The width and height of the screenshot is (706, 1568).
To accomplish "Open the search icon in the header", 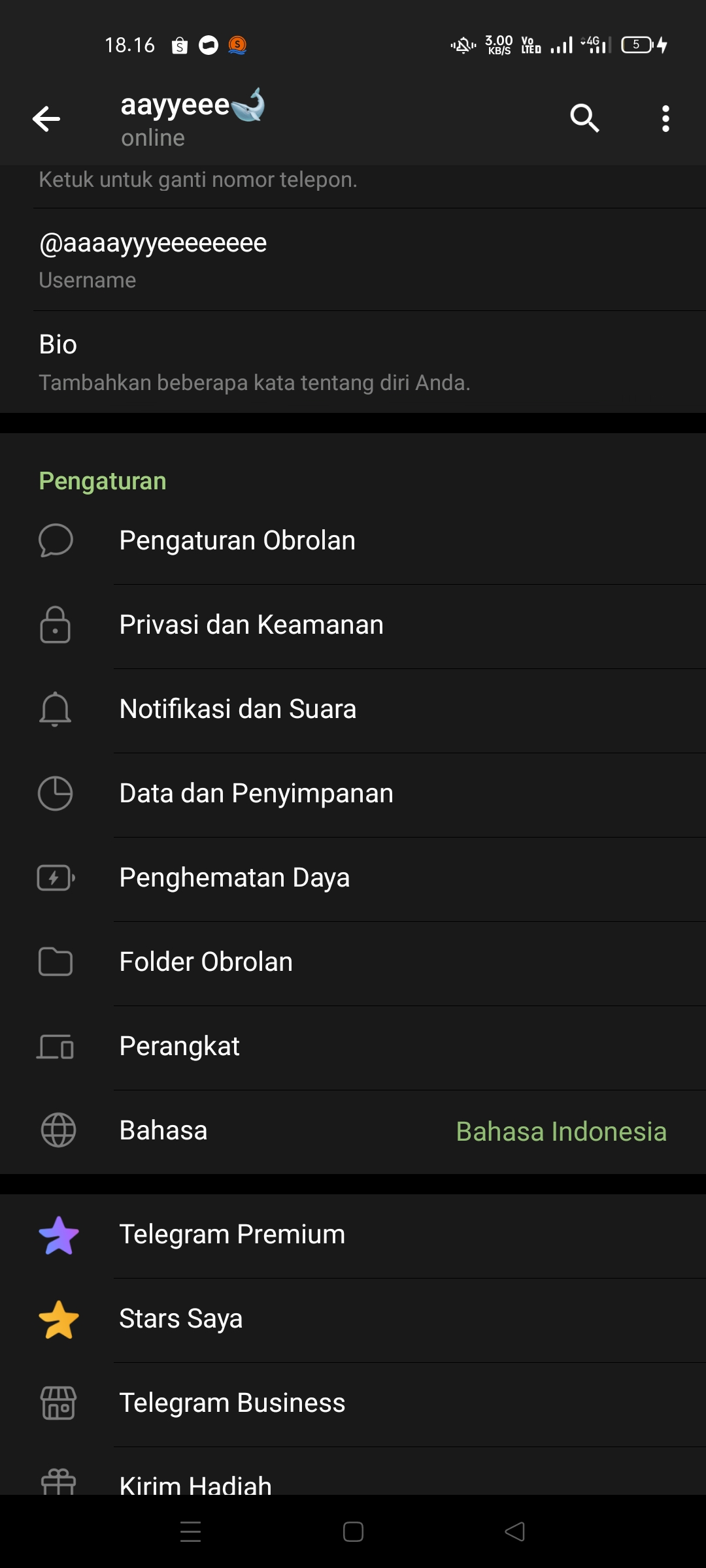I will pyautogui.click(x=584, y=118).
